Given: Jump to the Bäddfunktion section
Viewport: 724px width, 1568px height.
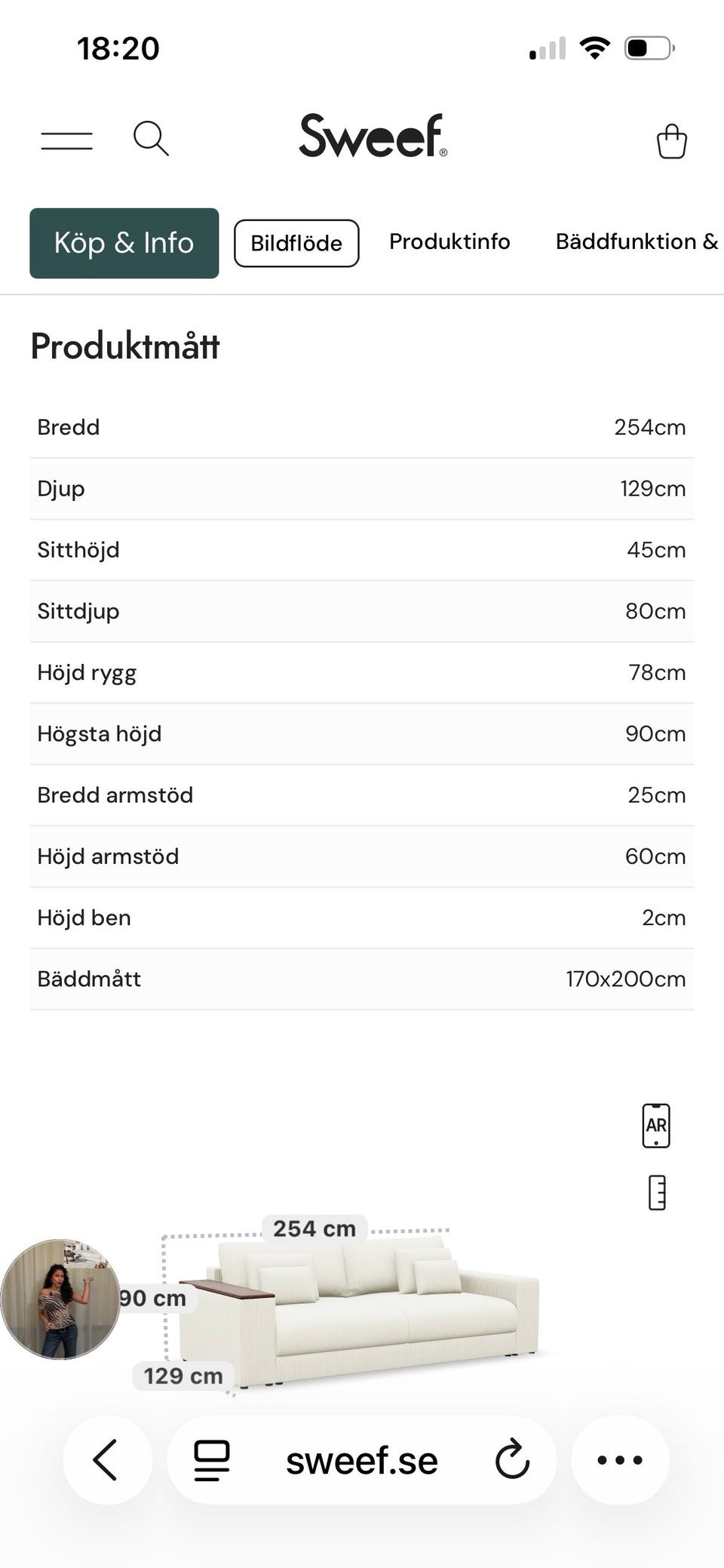Looking at the screenshot, I should [x=637, y=241].
